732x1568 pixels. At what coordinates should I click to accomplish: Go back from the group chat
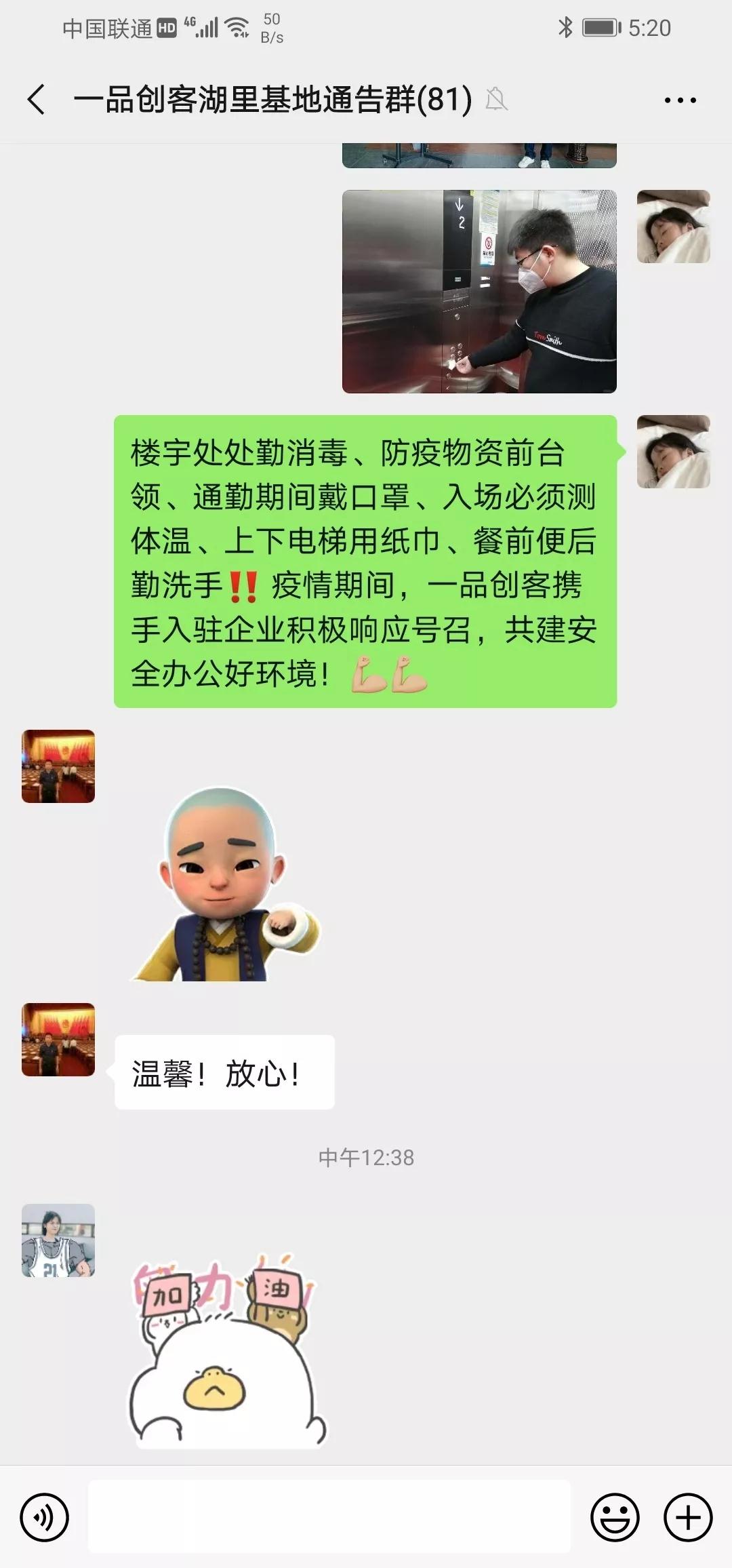(37, 100)
